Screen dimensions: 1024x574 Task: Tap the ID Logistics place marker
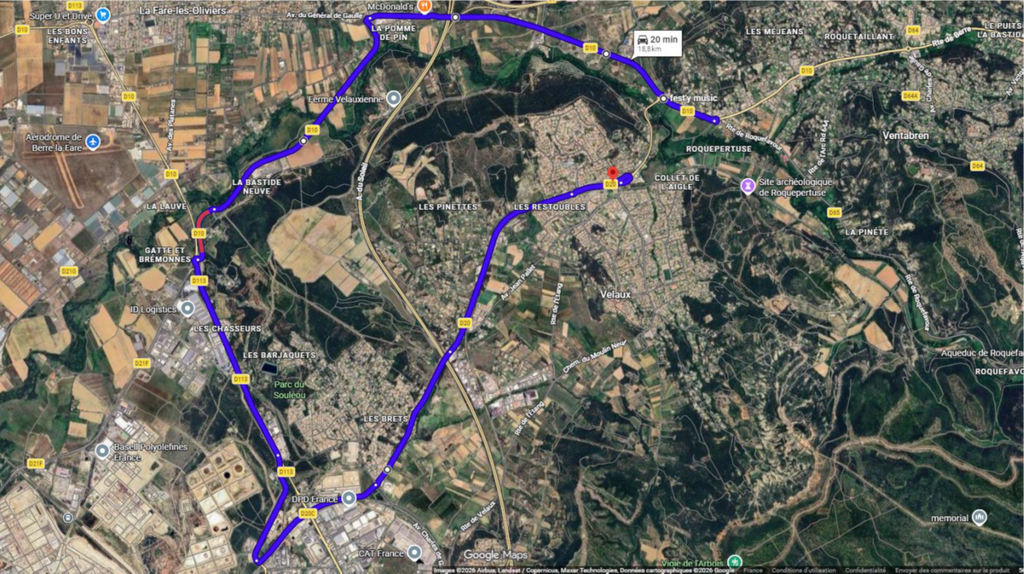tap(187, 308)
